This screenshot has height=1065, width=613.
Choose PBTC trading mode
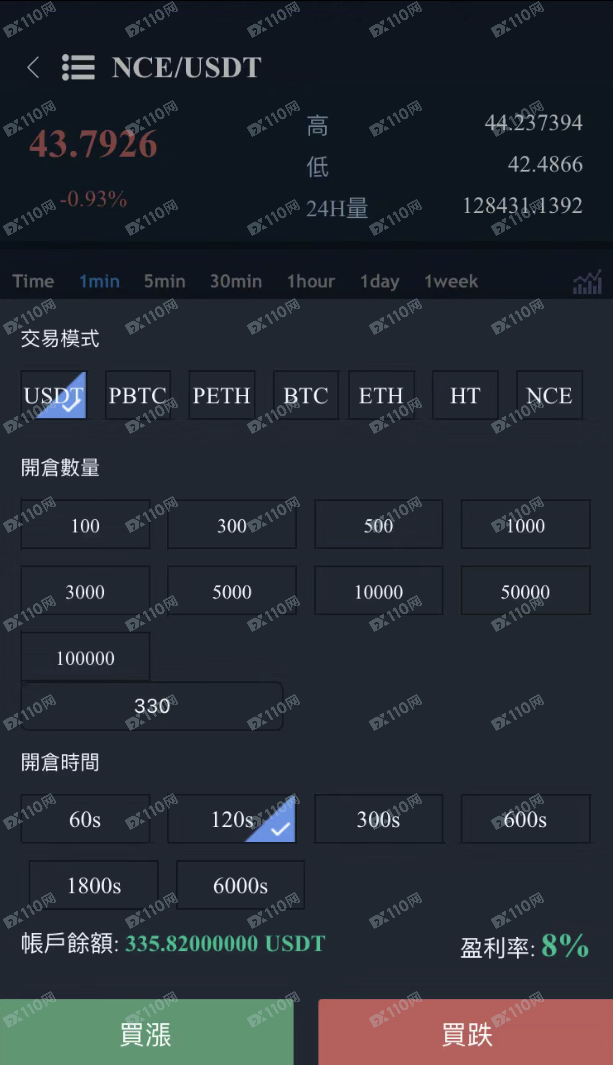(x=138, y=395)
